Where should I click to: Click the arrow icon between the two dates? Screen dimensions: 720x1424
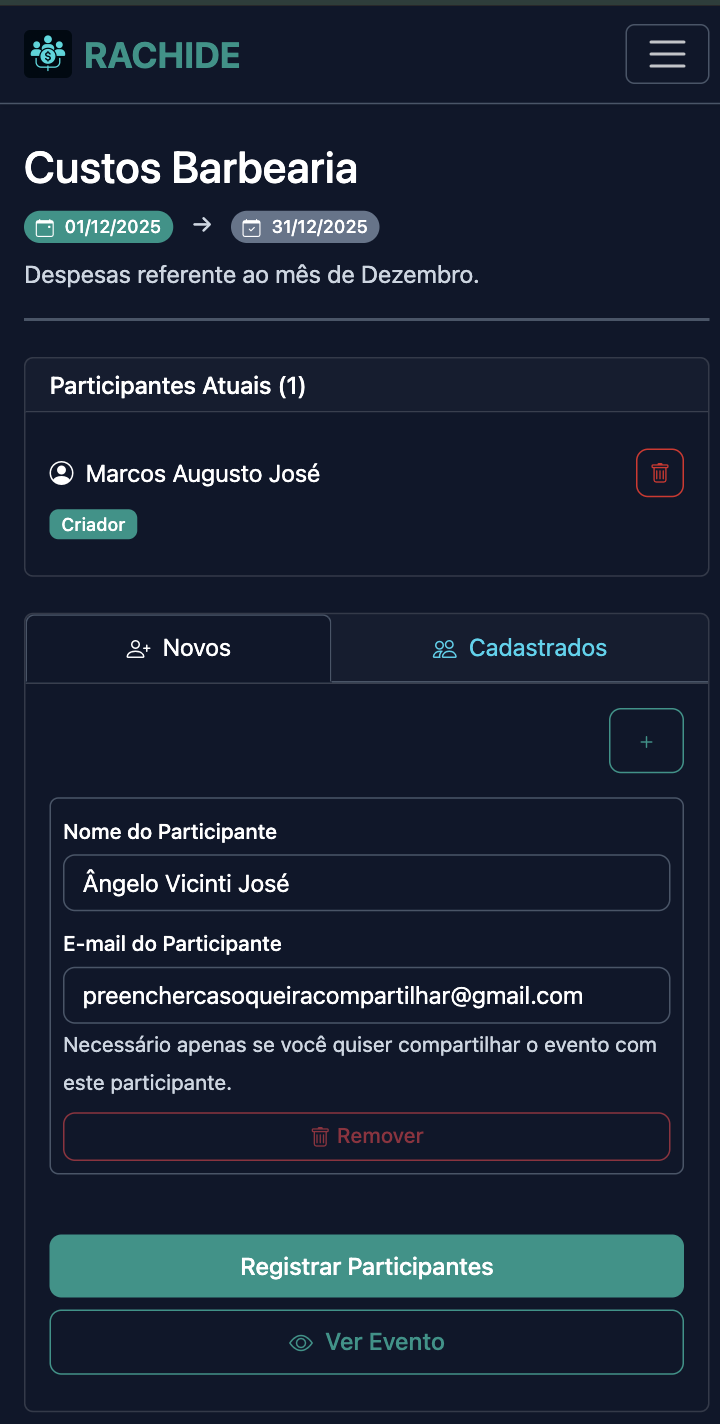pyautogui.click(x=201, y=226)
